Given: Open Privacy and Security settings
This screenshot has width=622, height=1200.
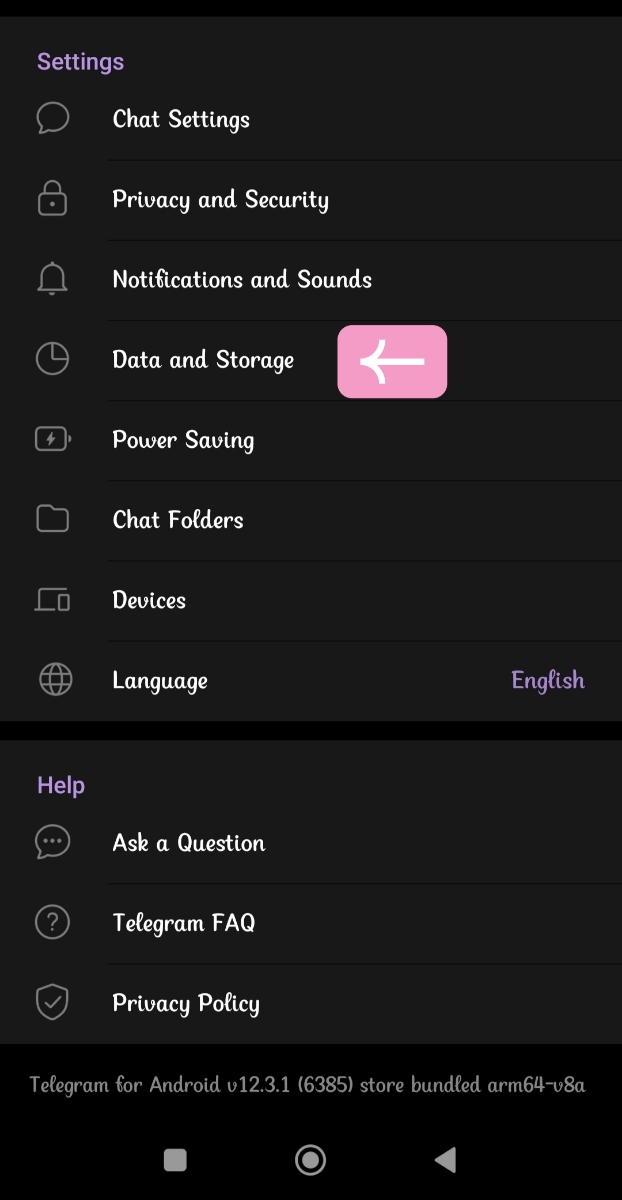Looking at the screenshot, I should 220,200.
